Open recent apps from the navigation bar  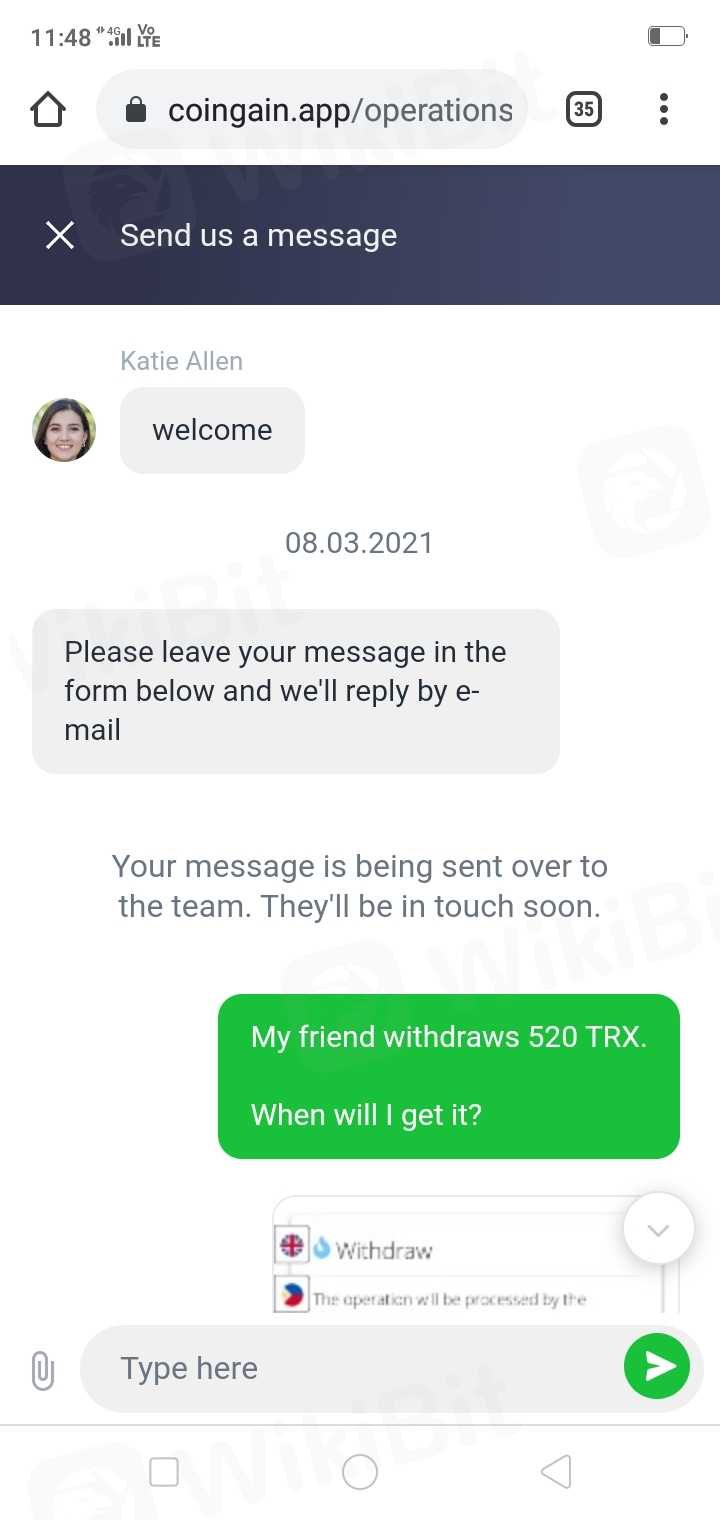[164, 1472]
